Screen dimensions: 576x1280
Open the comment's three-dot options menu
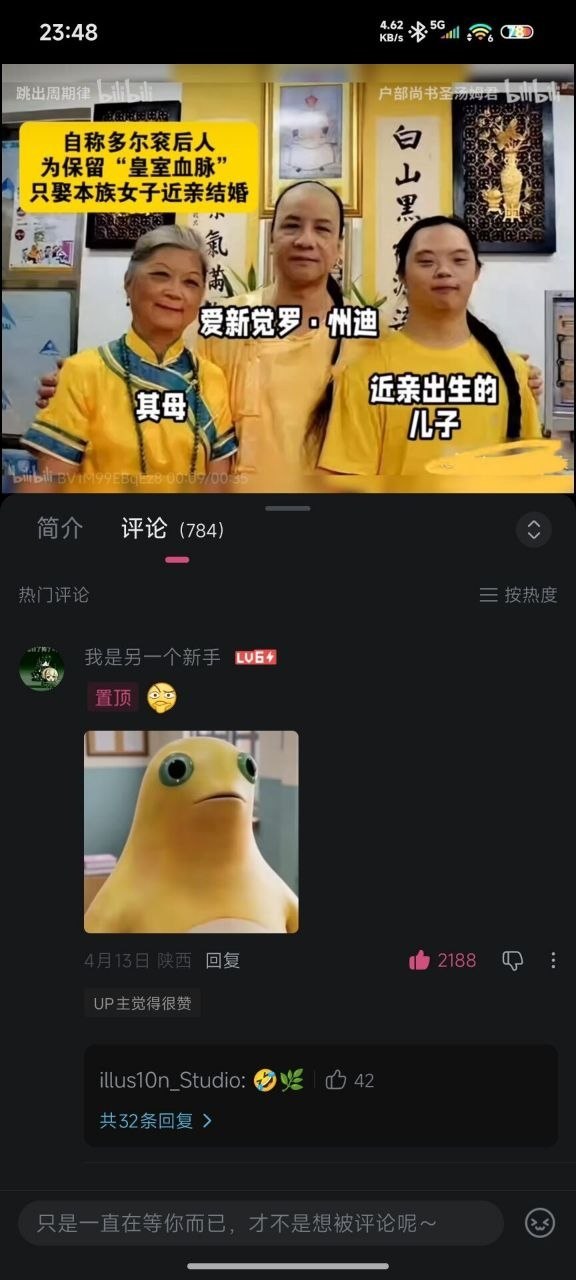click(x=553, y=960)
